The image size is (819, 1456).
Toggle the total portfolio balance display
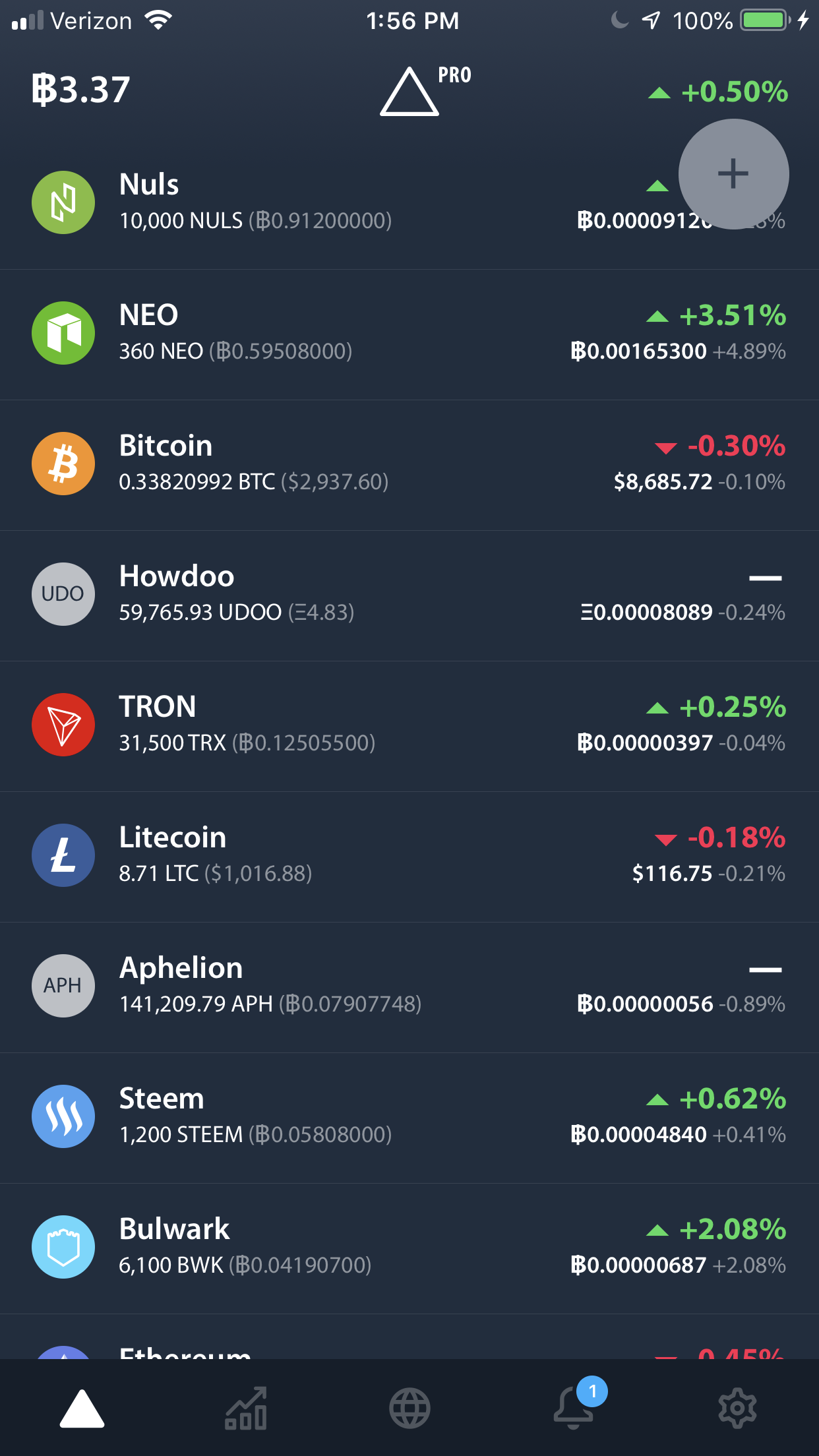click(x=81, y=90)
